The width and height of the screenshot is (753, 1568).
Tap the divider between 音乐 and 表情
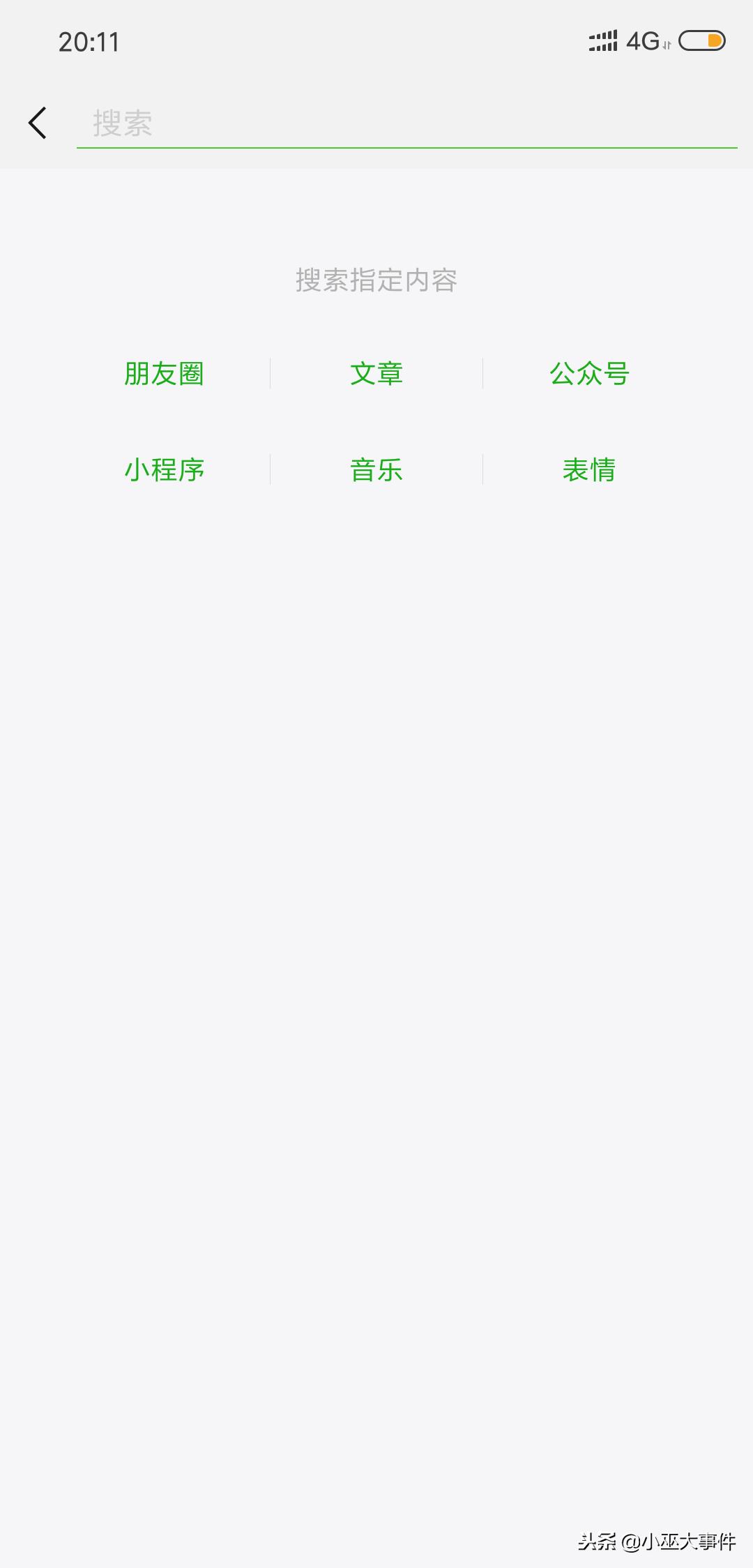482,470
